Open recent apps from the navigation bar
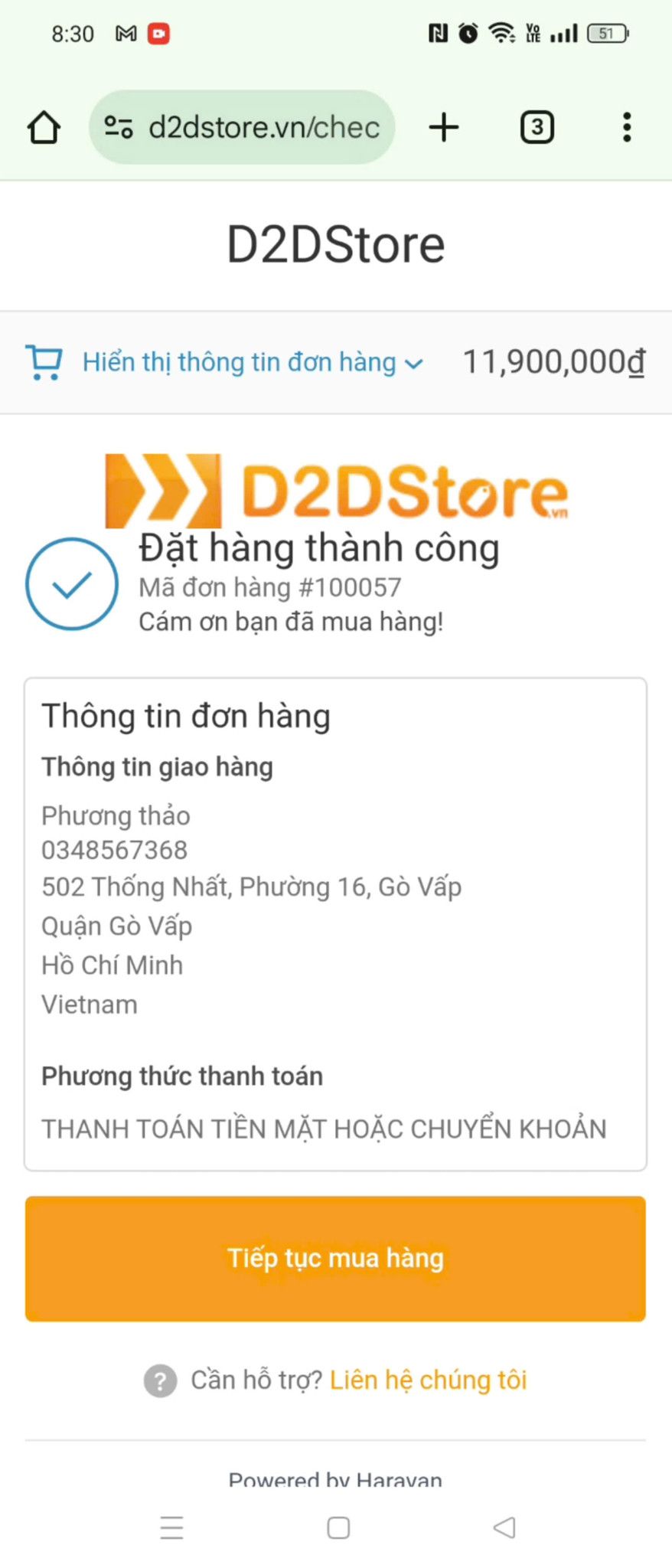Screen dimensions: 672x1568 pos(171,1527)
